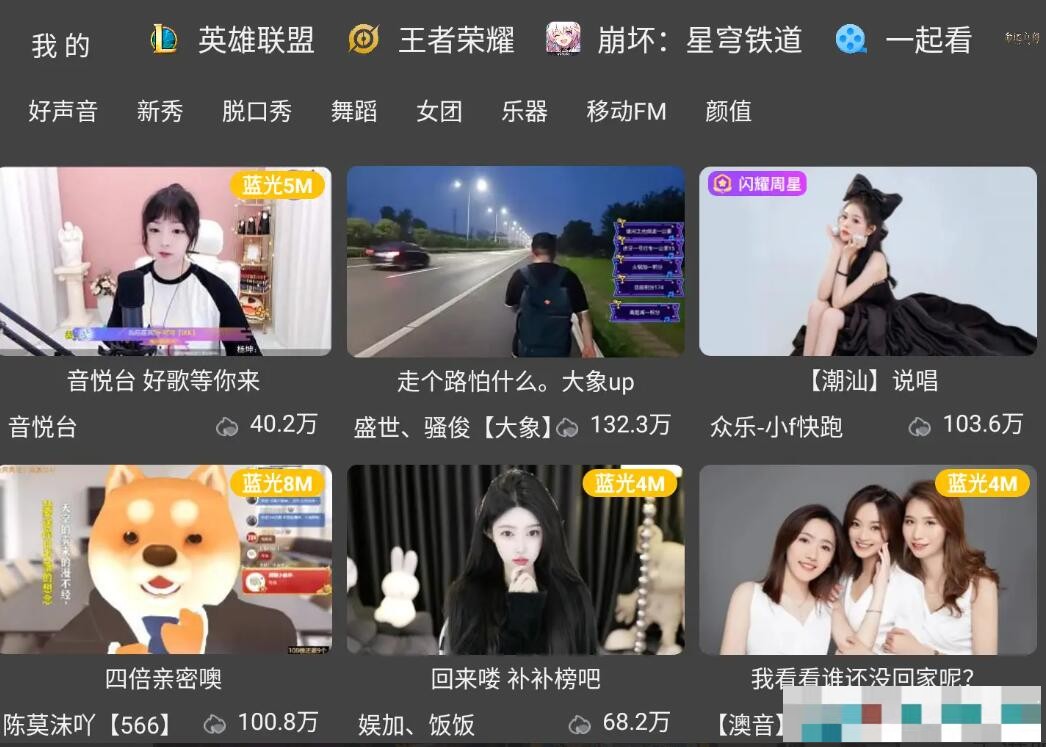1046x747 pixels.
Task: Open the 回来喽 补补榜吧 livestream
Action: [x=515, y=560]
